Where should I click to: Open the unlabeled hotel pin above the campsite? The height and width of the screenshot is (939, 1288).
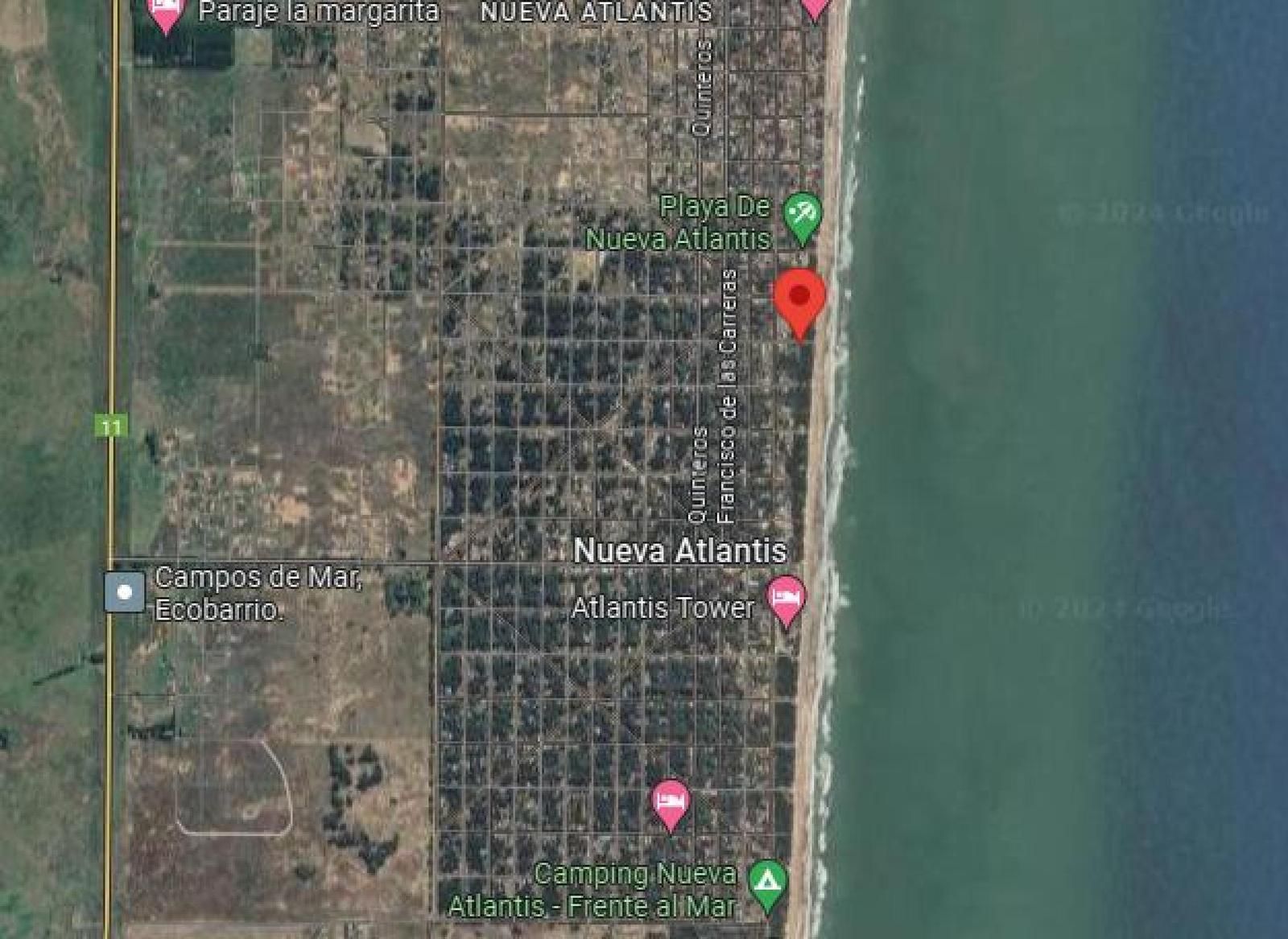670,802
